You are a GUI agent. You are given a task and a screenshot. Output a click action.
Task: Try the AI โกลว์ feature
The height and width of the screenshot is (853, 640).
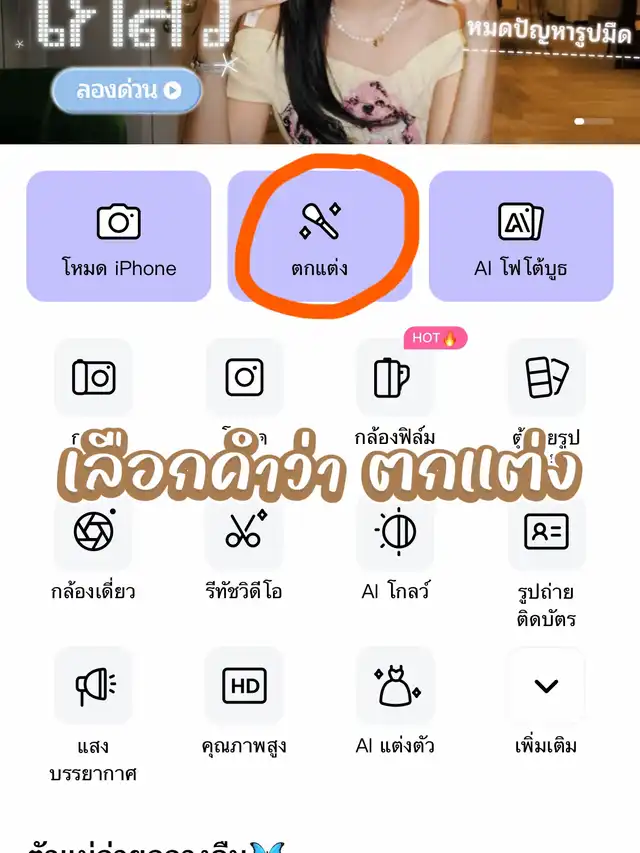[x=395, y=532]
